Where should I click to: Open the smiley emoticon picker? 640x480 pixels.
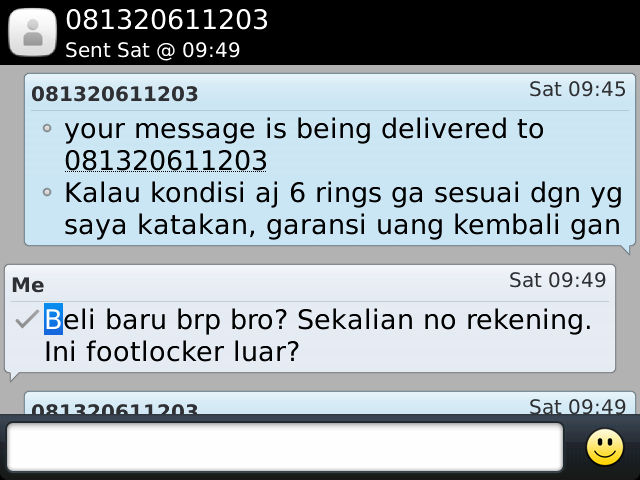click(604, 447)
